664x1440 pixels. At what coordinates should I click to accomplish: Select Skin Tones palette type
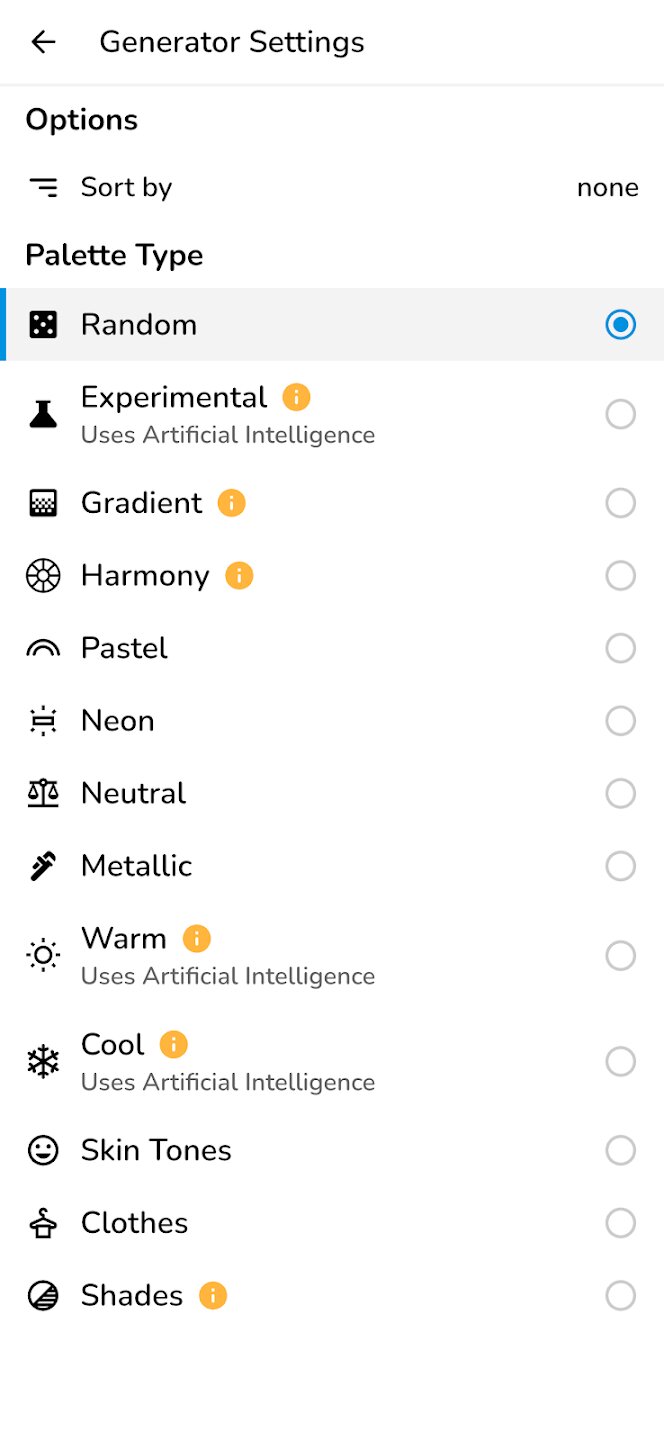click(332, 1150)
